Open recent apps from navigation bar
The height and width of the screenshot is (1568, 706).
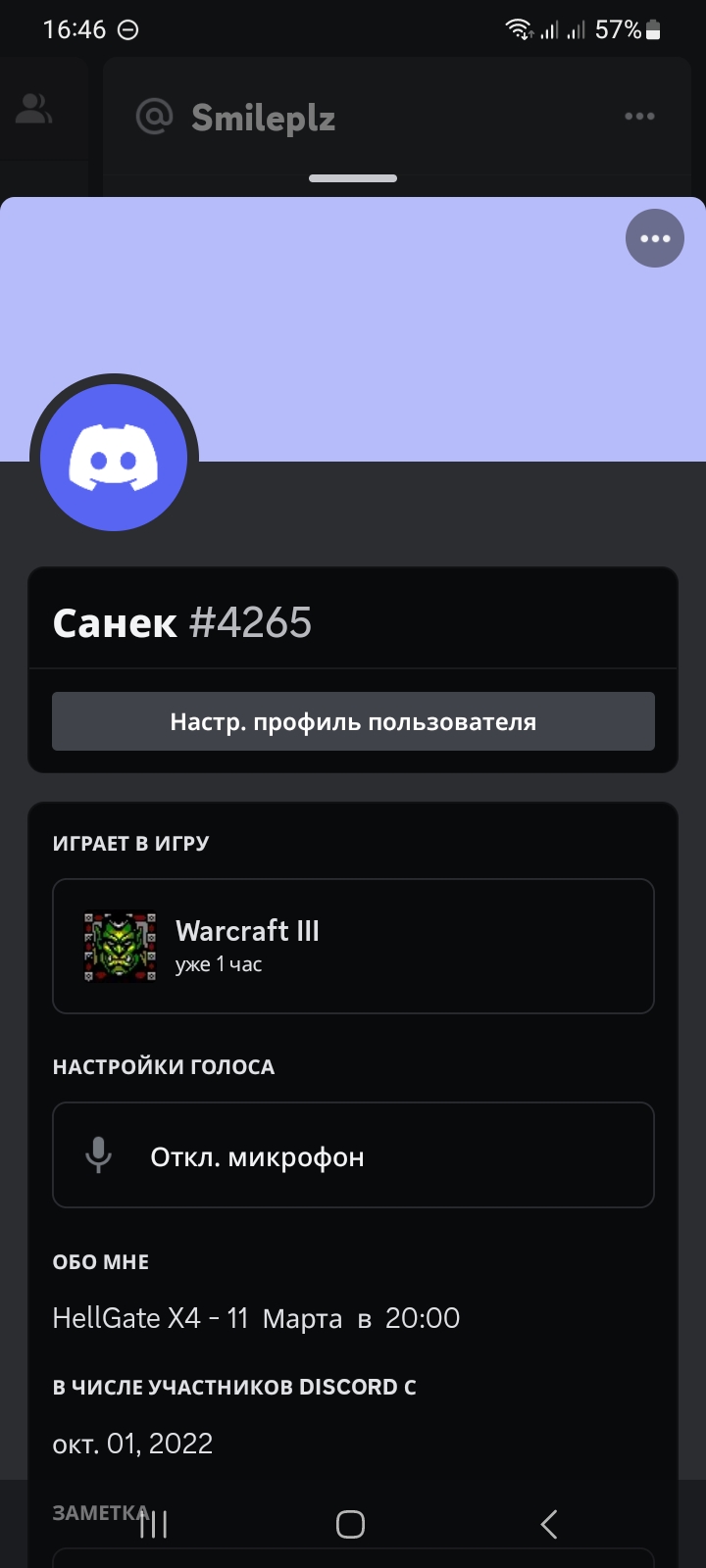[154, 1524]
